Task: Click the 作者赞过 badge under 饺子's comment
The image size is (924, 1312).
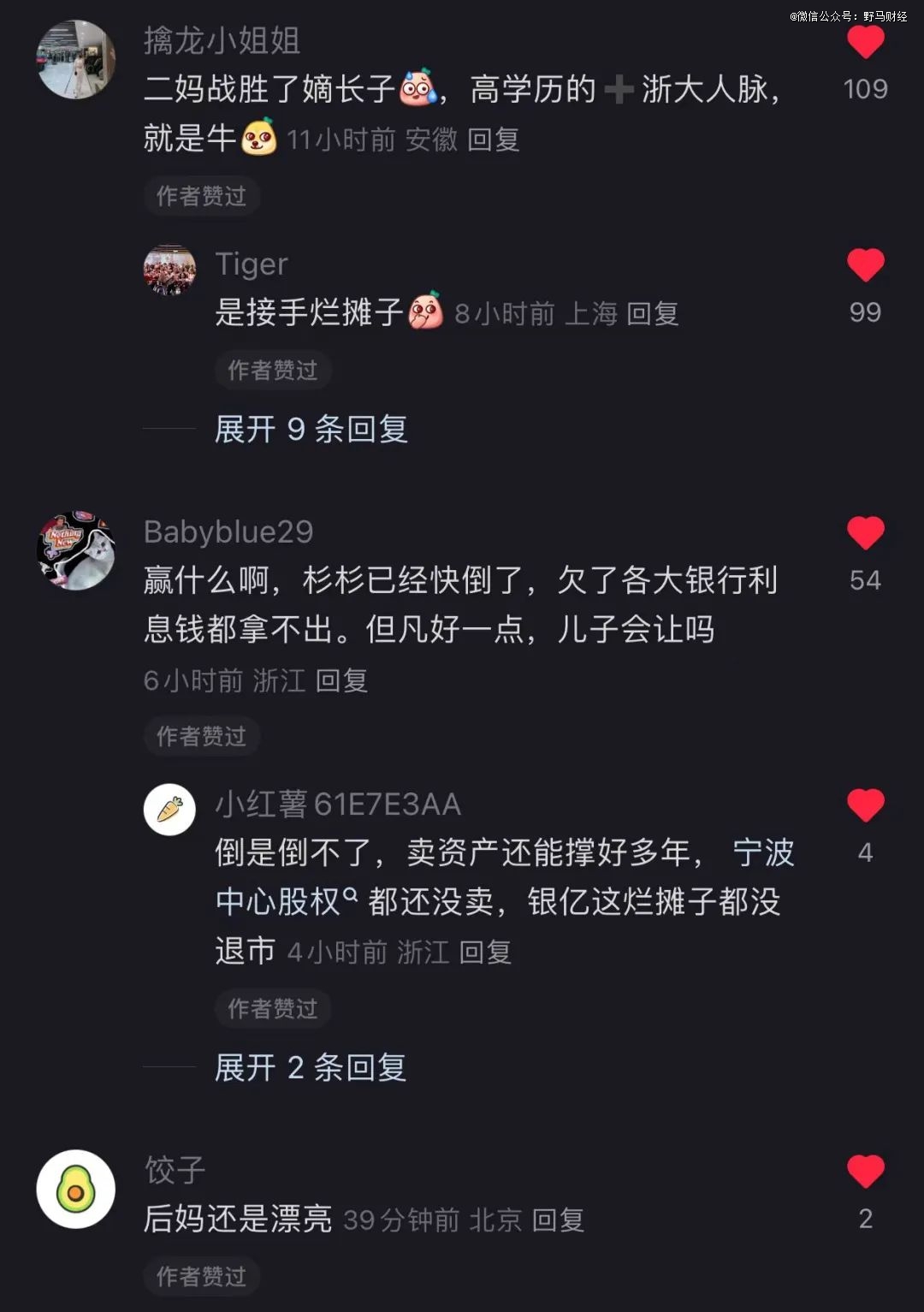Action: pyautogui.click(x=200, y=1276)
